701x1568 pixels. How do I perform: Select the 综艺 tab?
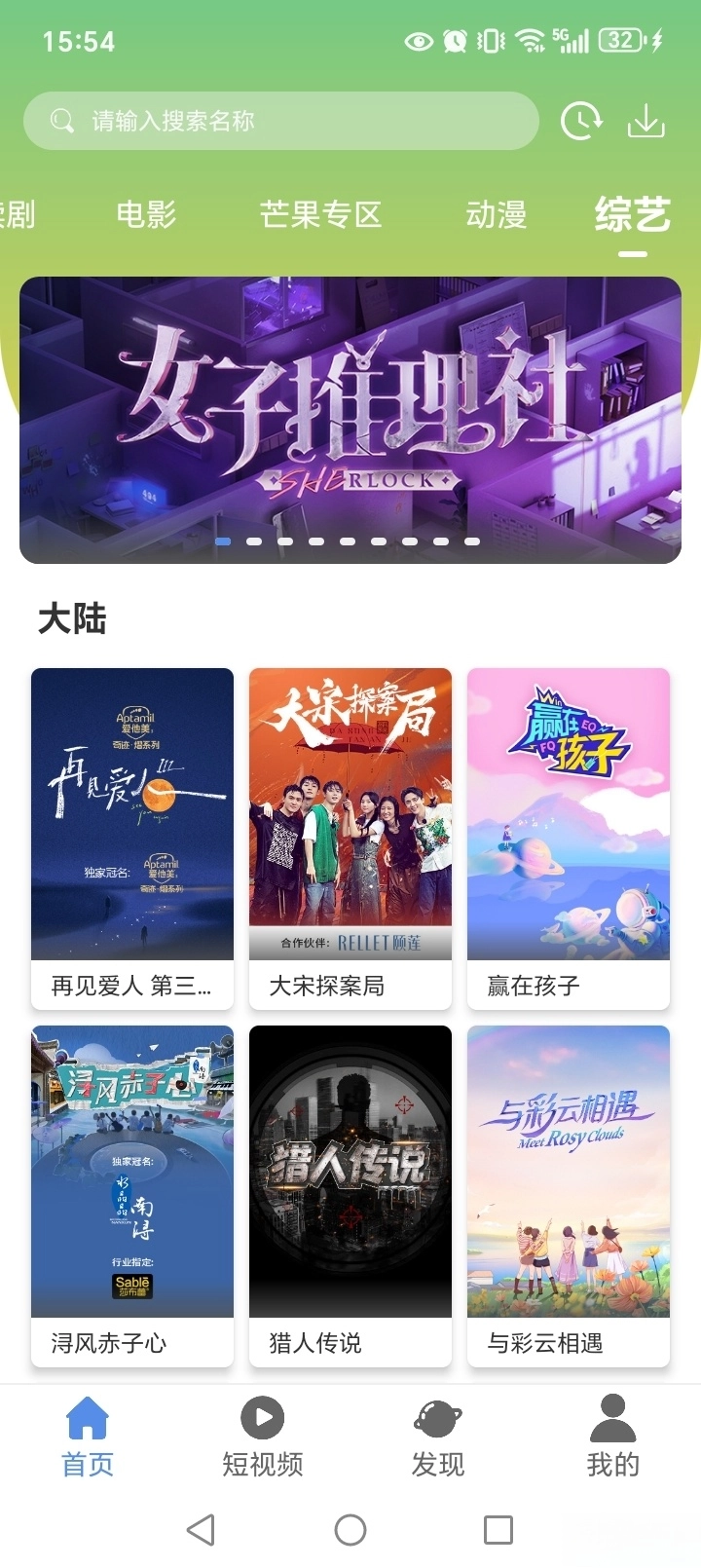[x=633, y=214]
